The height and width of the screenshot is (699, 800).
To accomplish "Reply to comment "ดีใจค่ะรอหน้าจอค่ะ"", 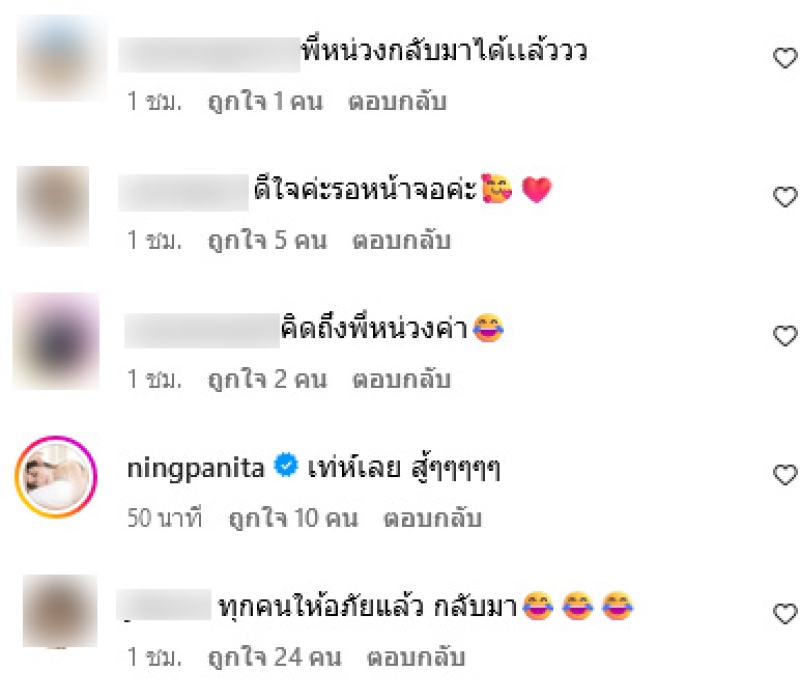I will pyautogui.click(x=402, y=241).
